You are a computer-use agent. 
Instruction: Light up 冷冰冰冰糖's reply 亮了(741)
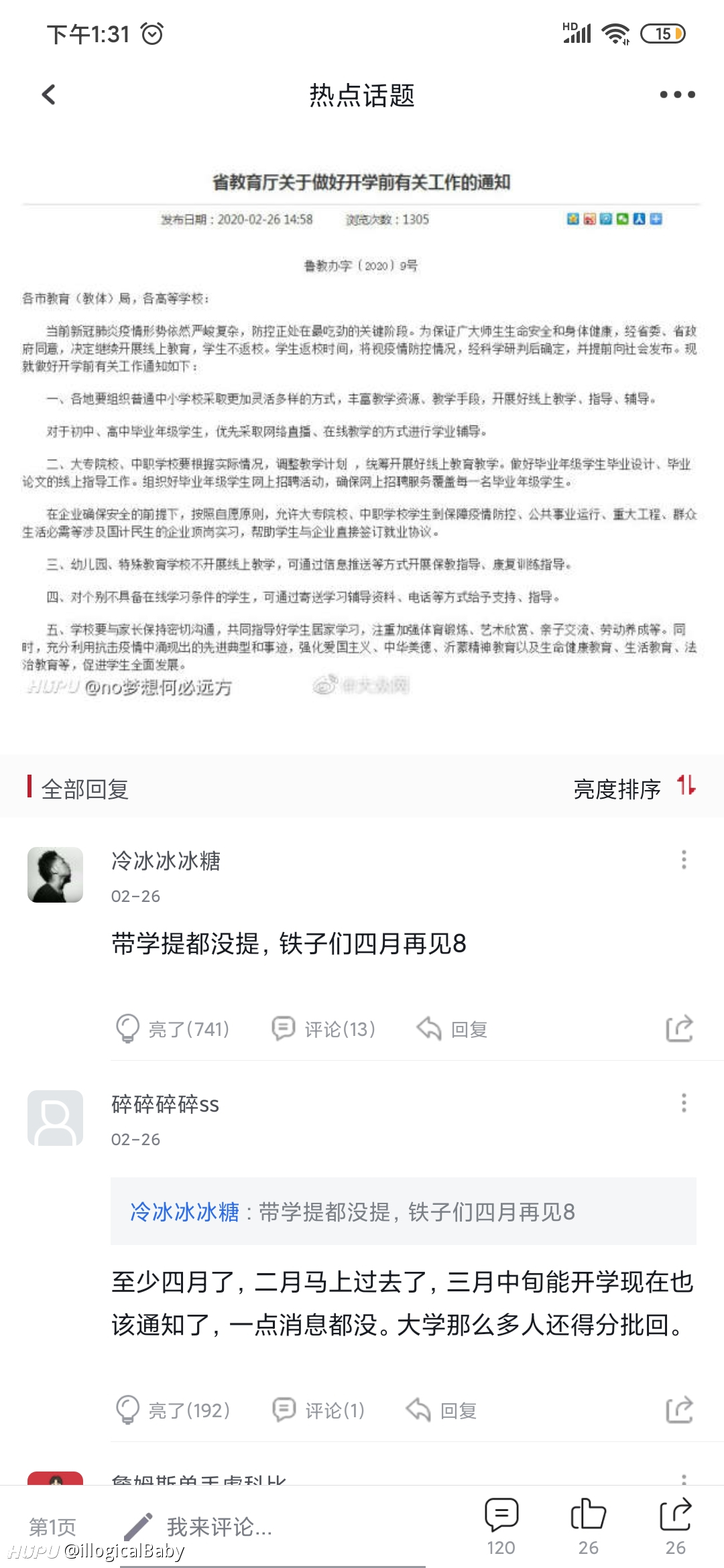173,1029
